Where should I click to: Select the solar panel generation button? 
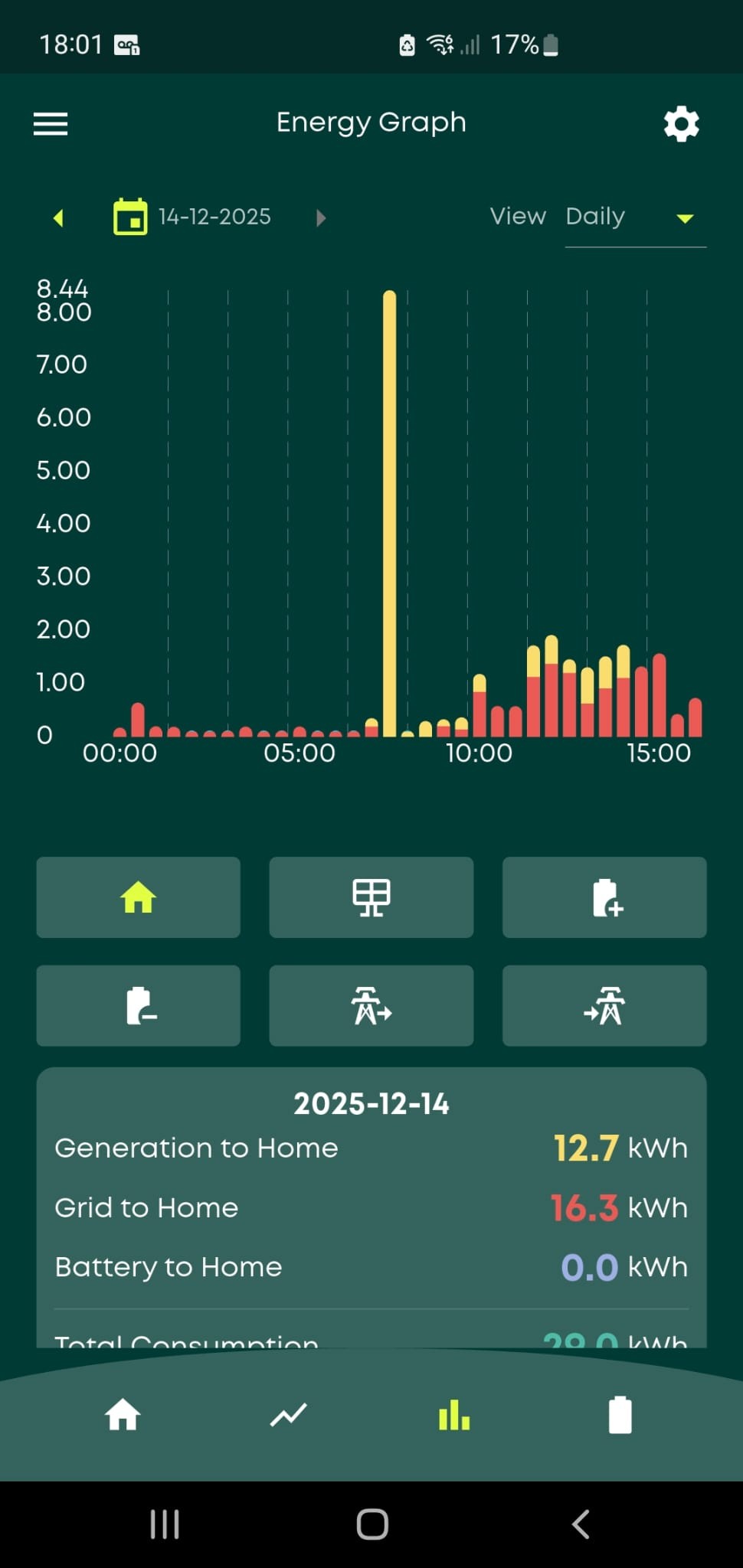click(371, 897)
